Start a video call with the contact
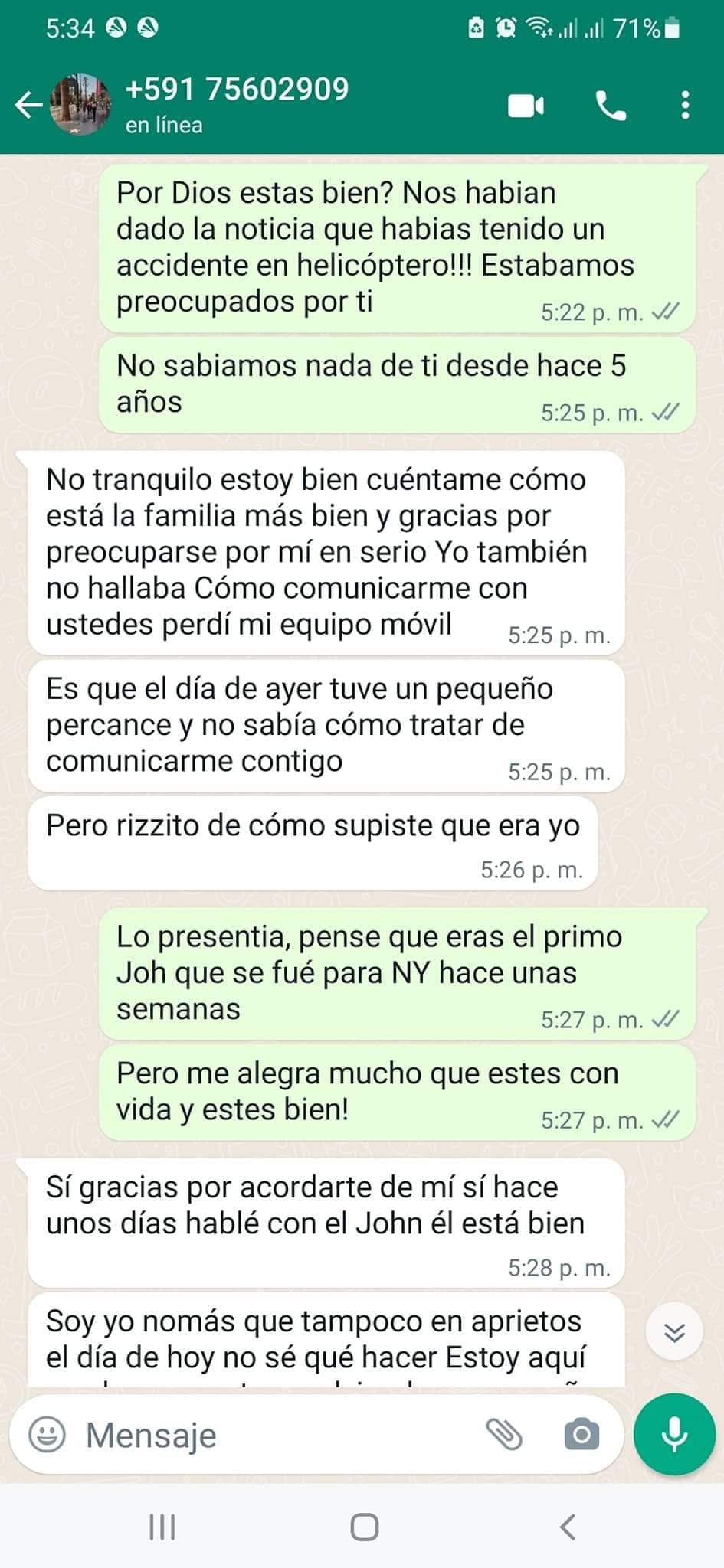Viewport: 724px width, 1568px height. tap(525, 105)
